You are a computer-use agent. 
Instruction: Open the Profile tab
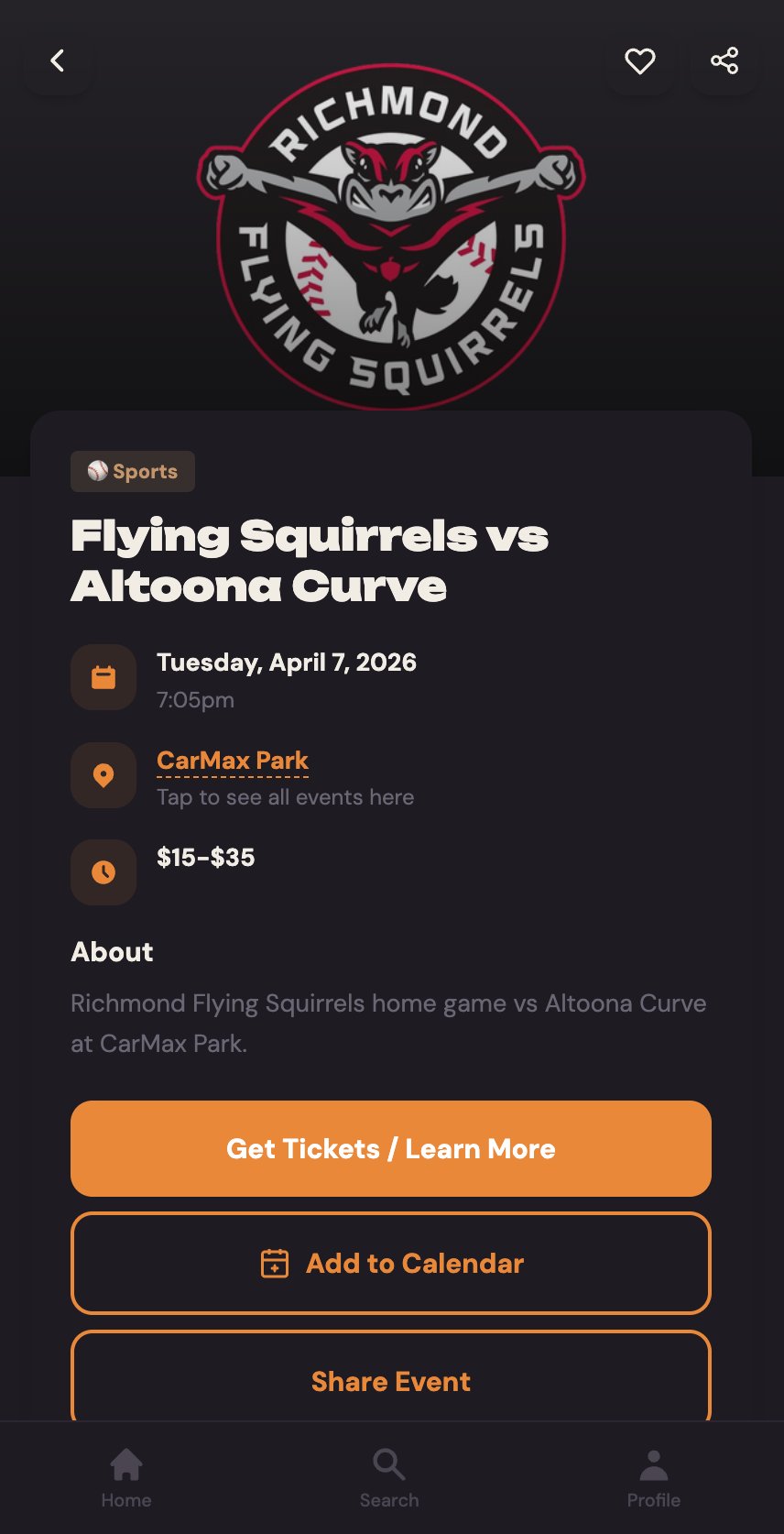click(x=653, y=1477)
